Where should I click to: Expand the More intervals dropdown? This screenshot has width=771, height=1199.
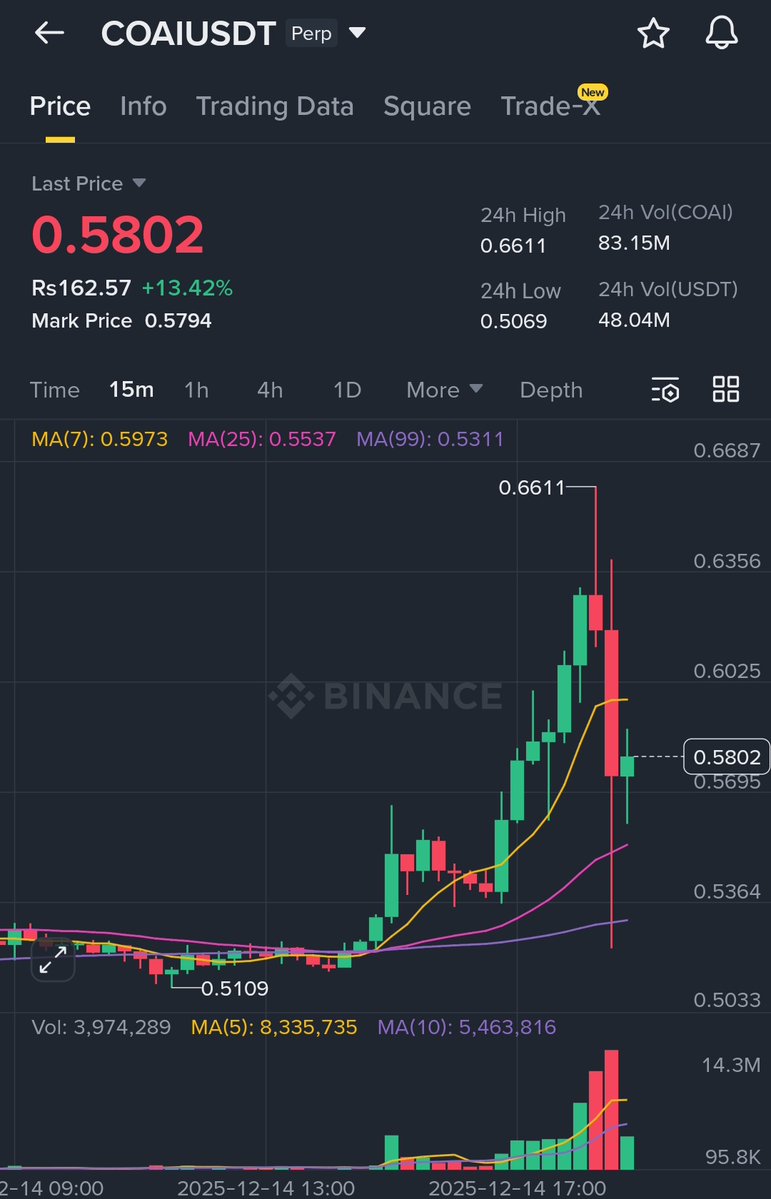tap(444, 390)
